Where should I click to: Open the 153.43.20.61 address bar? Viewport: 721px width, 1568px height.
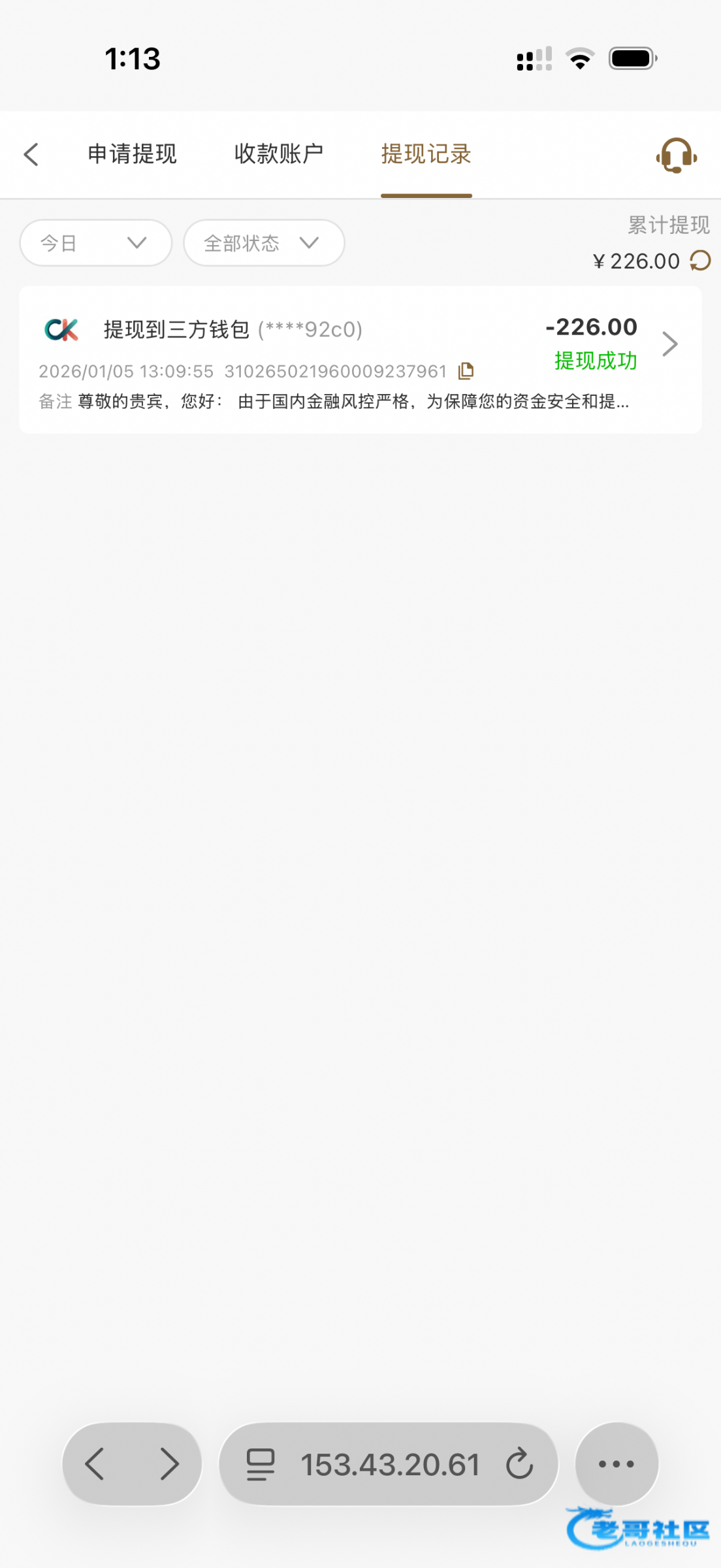390,1464
